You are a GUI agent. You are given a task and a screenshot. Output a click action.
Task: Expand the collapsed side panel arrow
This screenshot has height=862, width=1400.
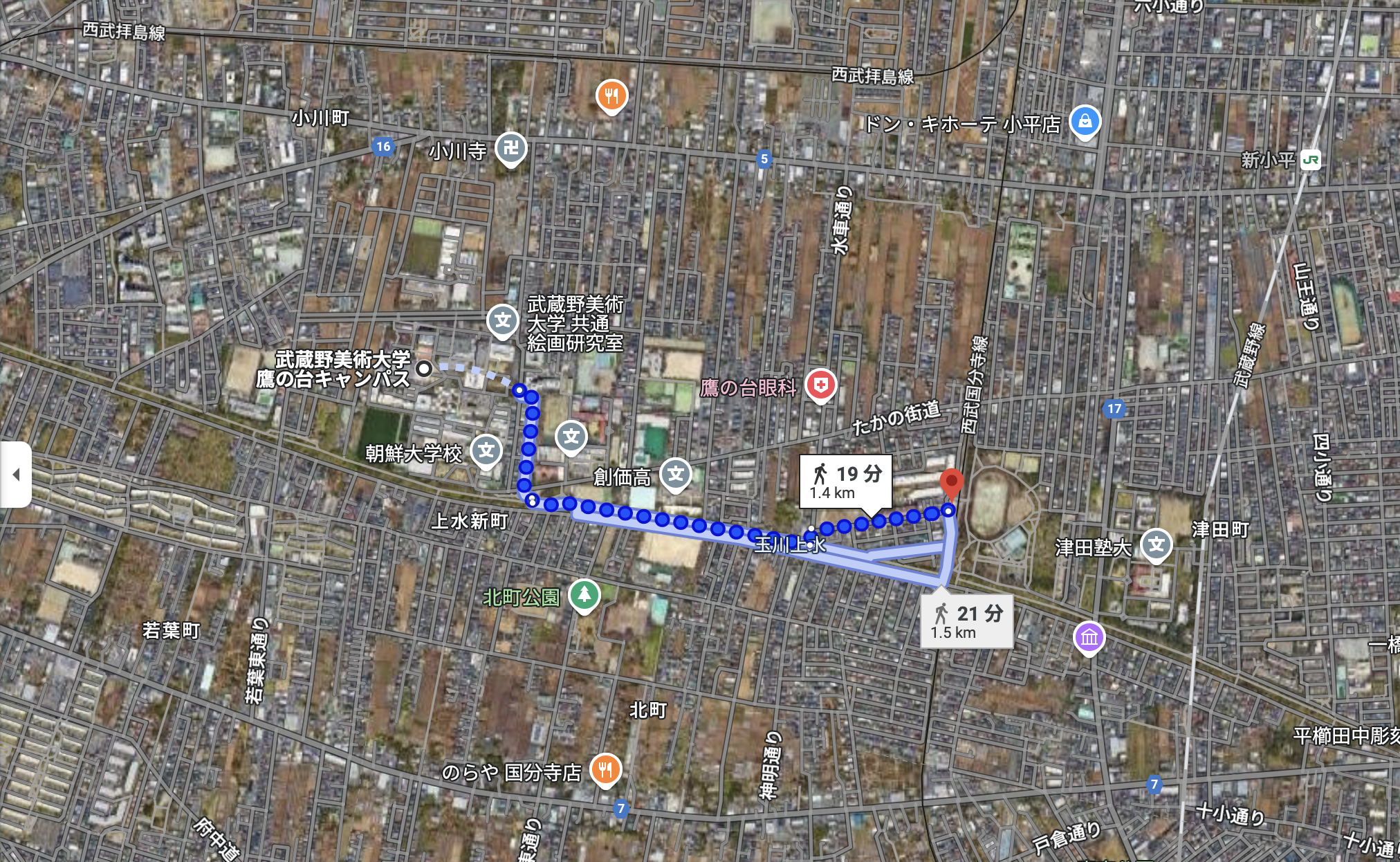coord(15,475)
